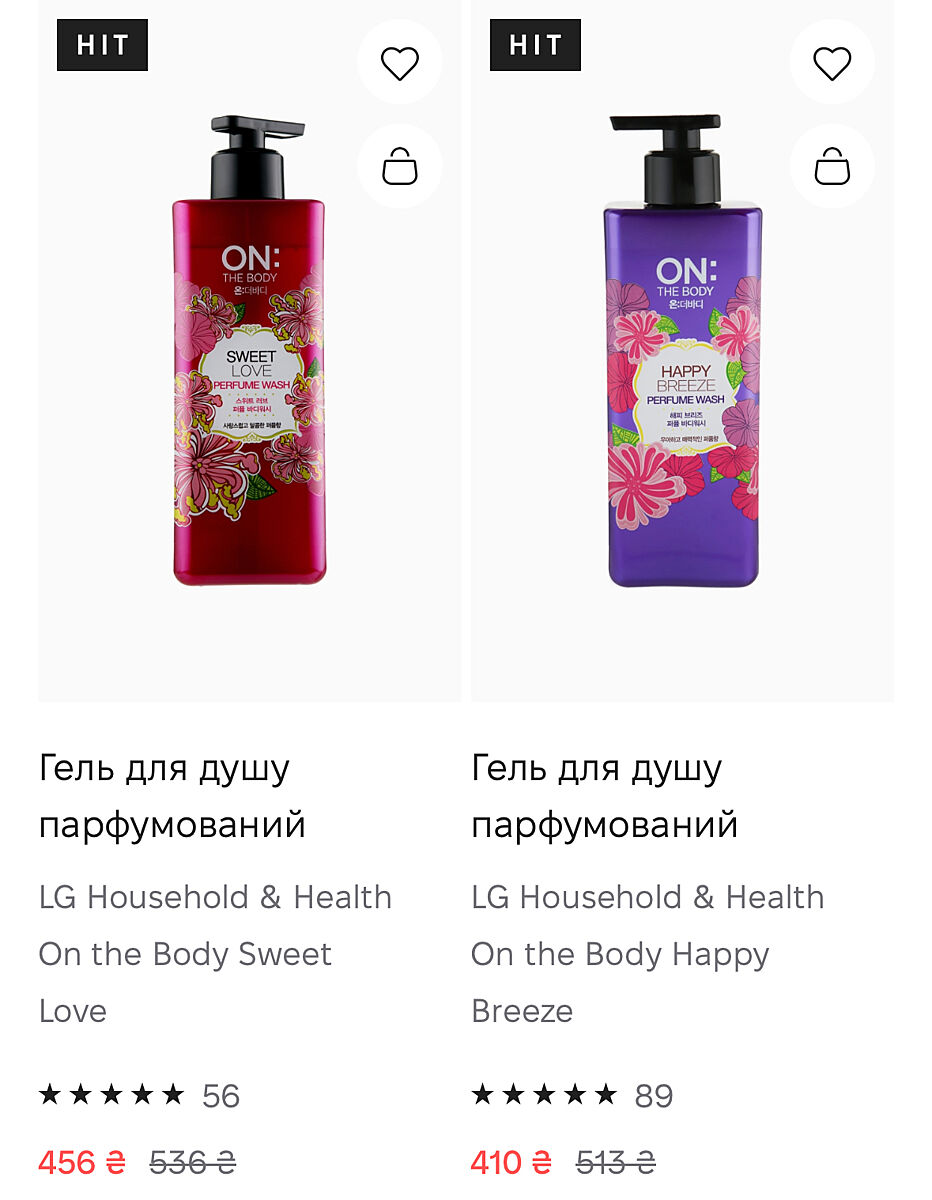Screen dimensions: 932x1200
Task: Open the Sweet Love shower gel product
Action: click(249, 350)
